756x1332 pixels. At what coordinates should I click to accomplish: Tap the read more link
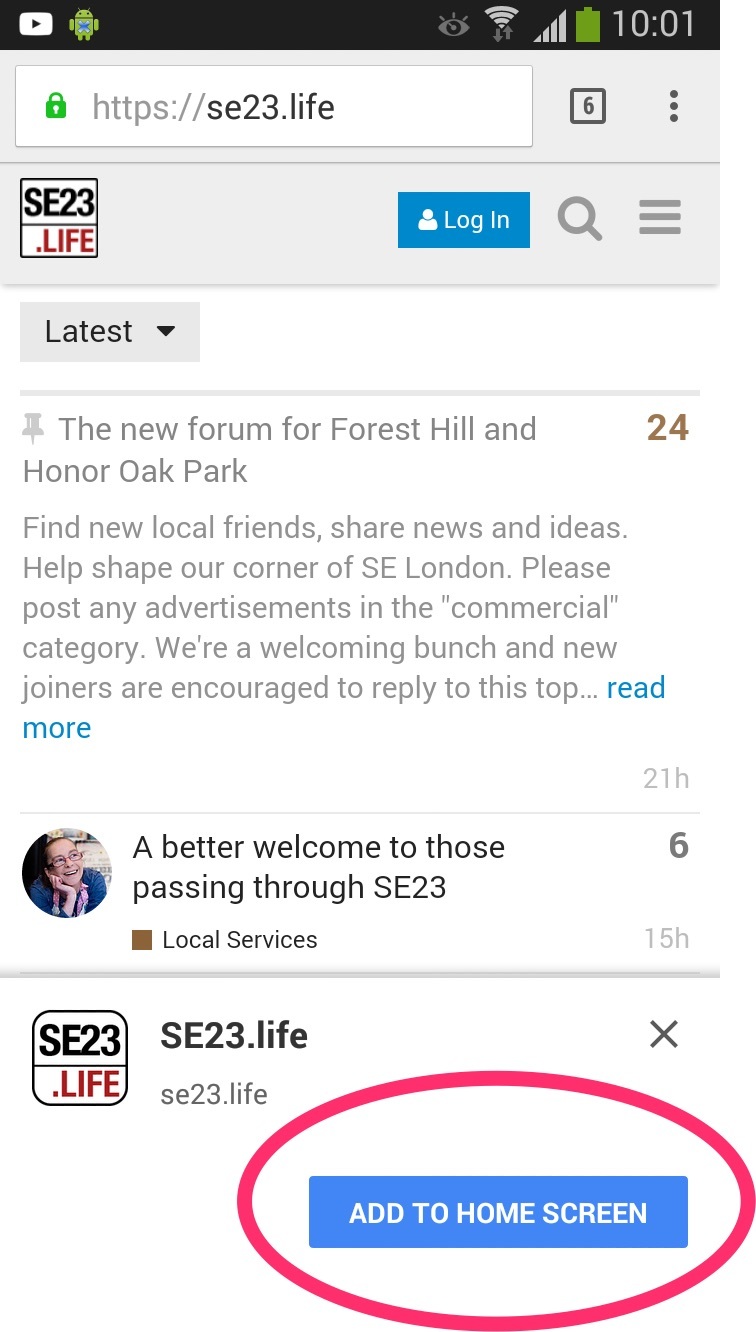pyautogui.click(x=636, y=688)
